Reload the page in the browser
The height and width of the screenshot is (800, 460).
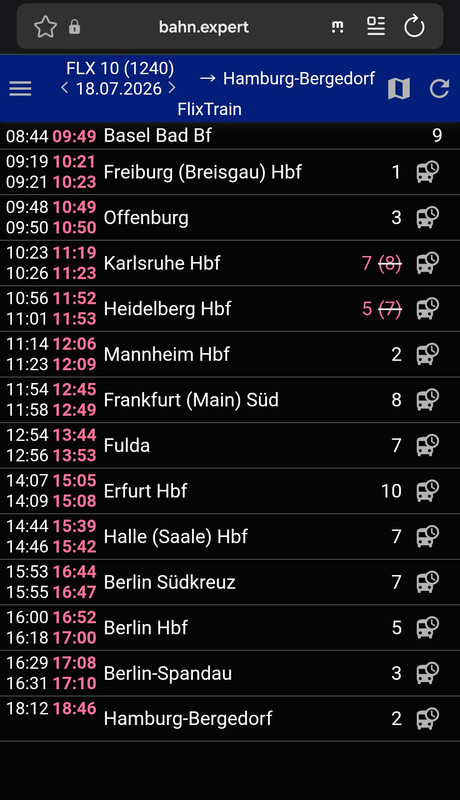click(414, 26)
